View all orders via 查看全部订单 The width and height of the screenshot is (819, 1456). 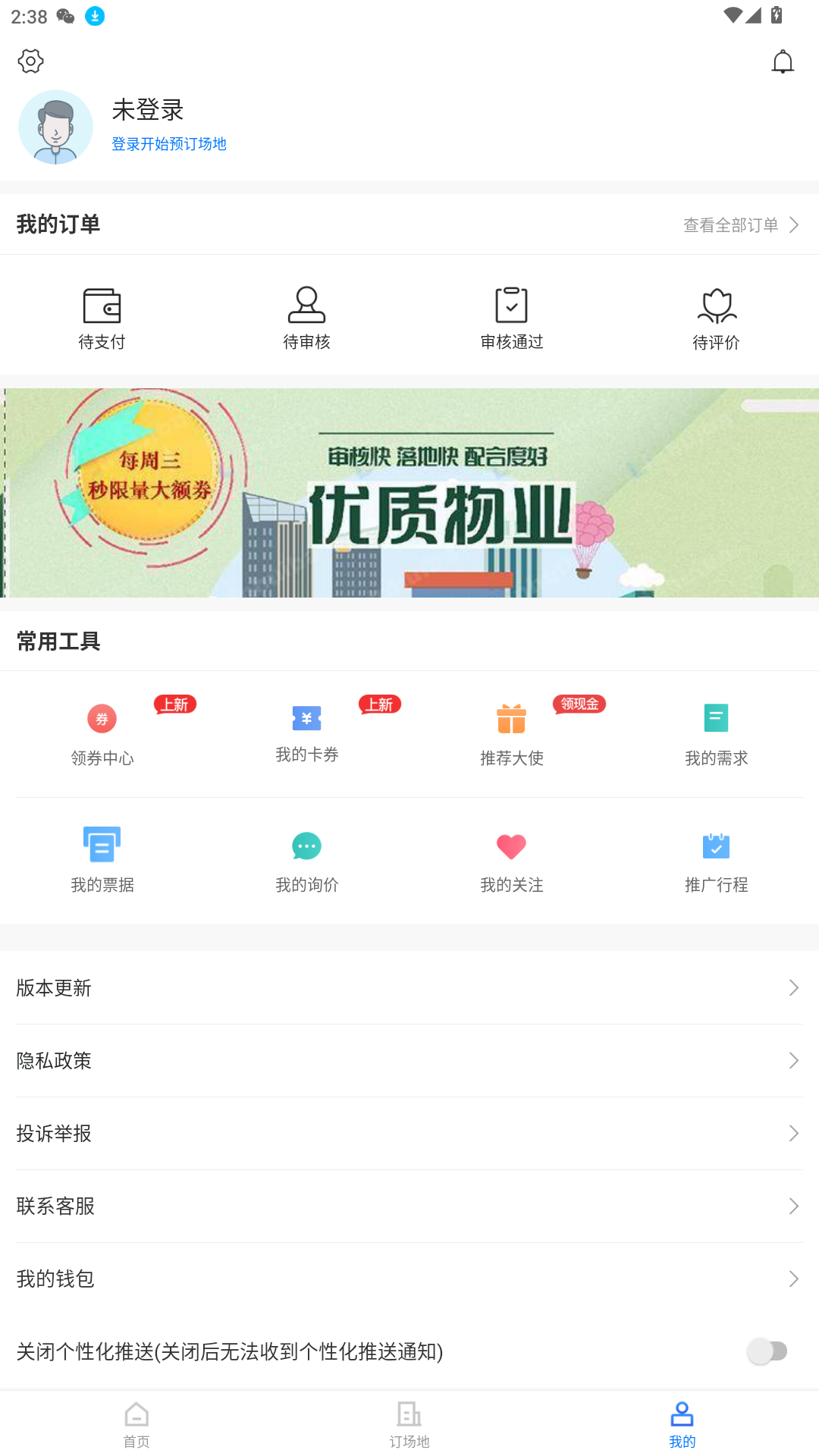(741, 225)
